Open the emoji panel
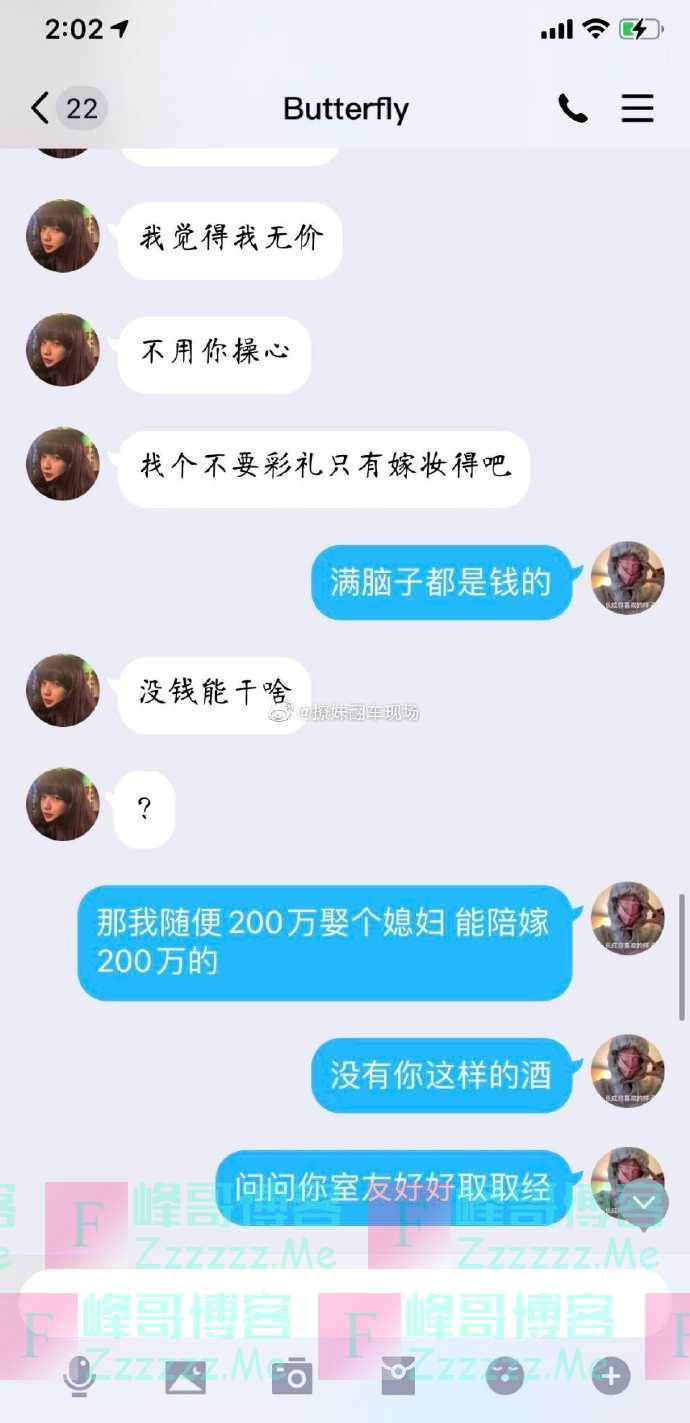690x1423 pixels. [505, 1376]
